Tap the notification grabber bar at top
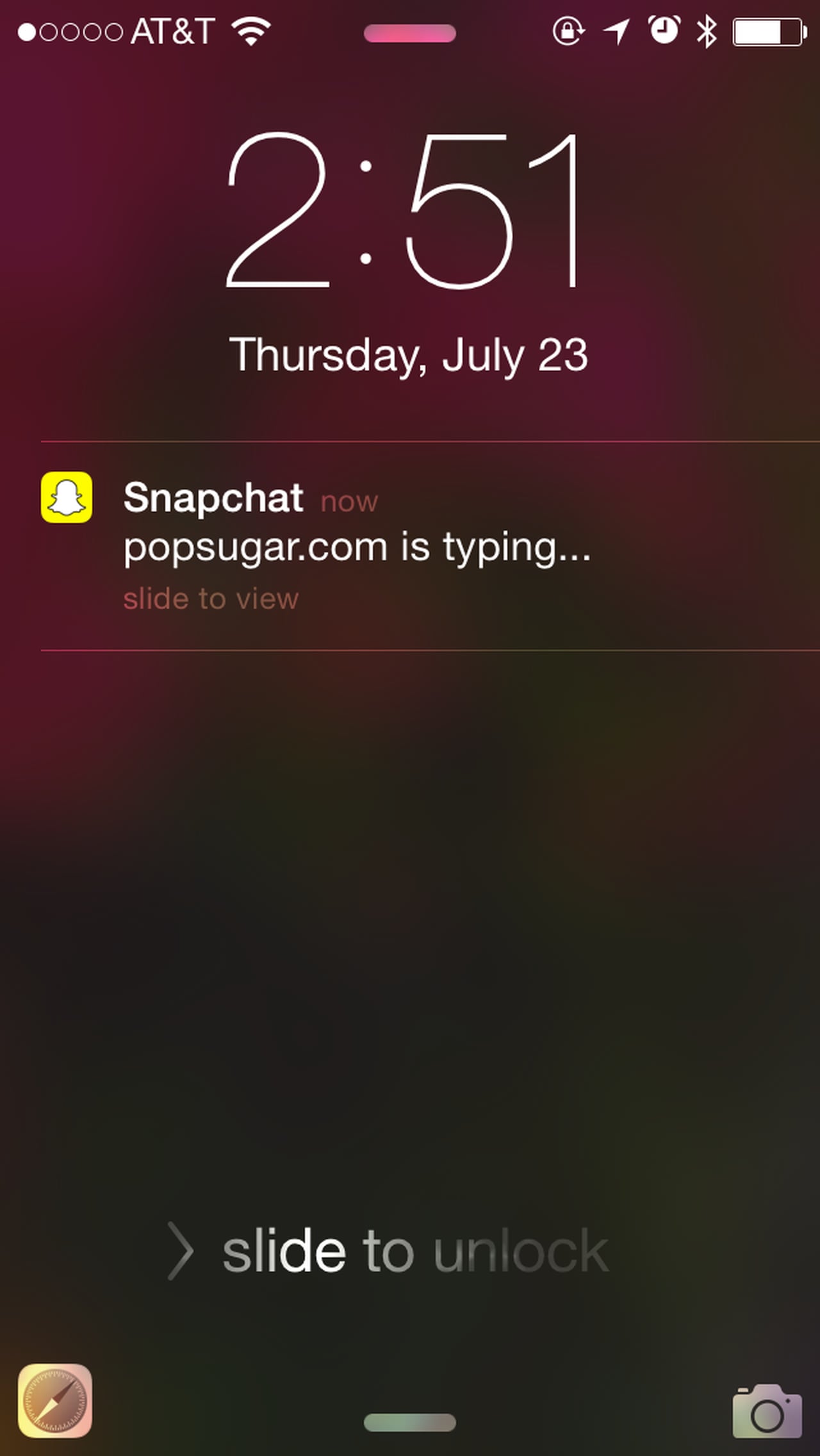820x1456 pixels. pyautogui.click(x=410, y=33)
